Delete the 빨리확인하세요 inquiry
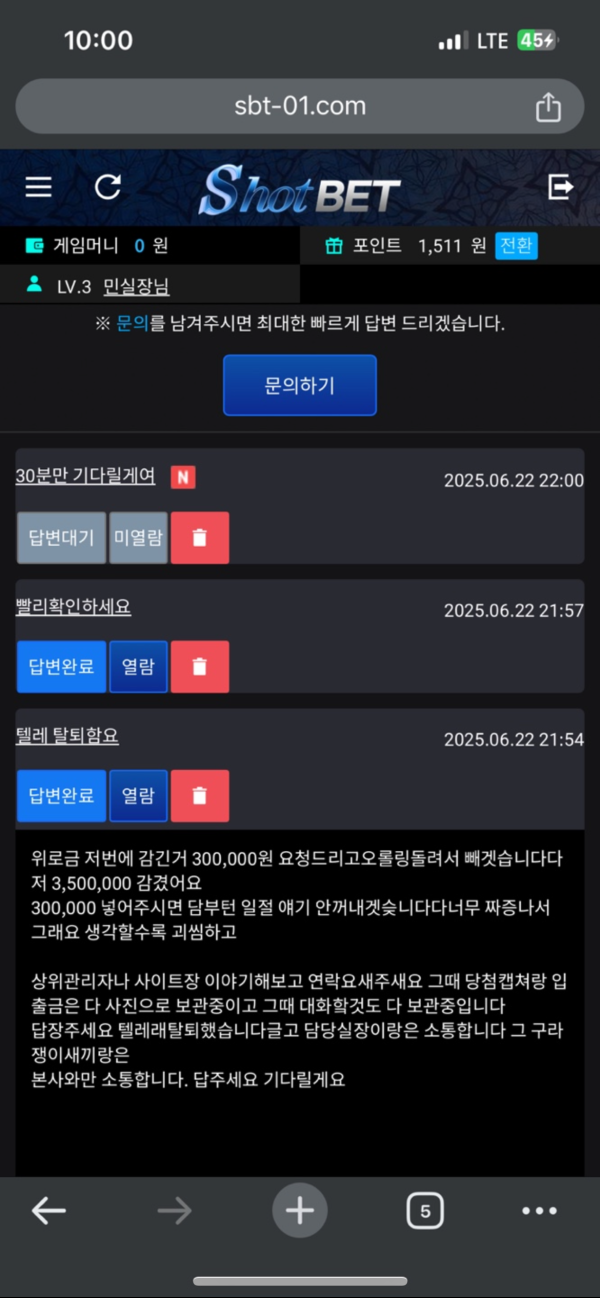 click(x=199, y=667)
